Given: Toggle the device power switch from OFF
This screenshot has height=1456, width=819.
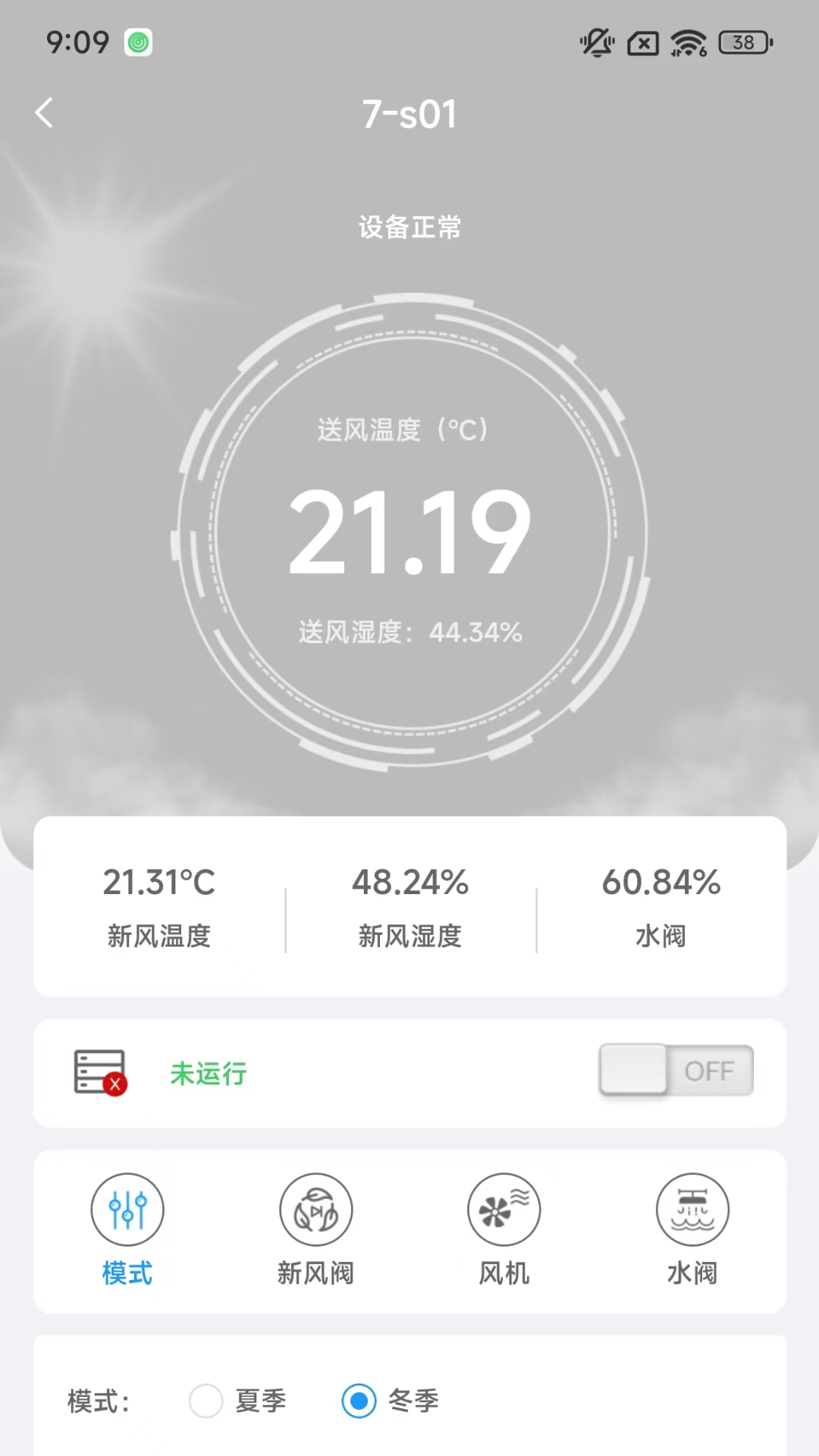Looking at the screenshot, I should pos(676,1070).
